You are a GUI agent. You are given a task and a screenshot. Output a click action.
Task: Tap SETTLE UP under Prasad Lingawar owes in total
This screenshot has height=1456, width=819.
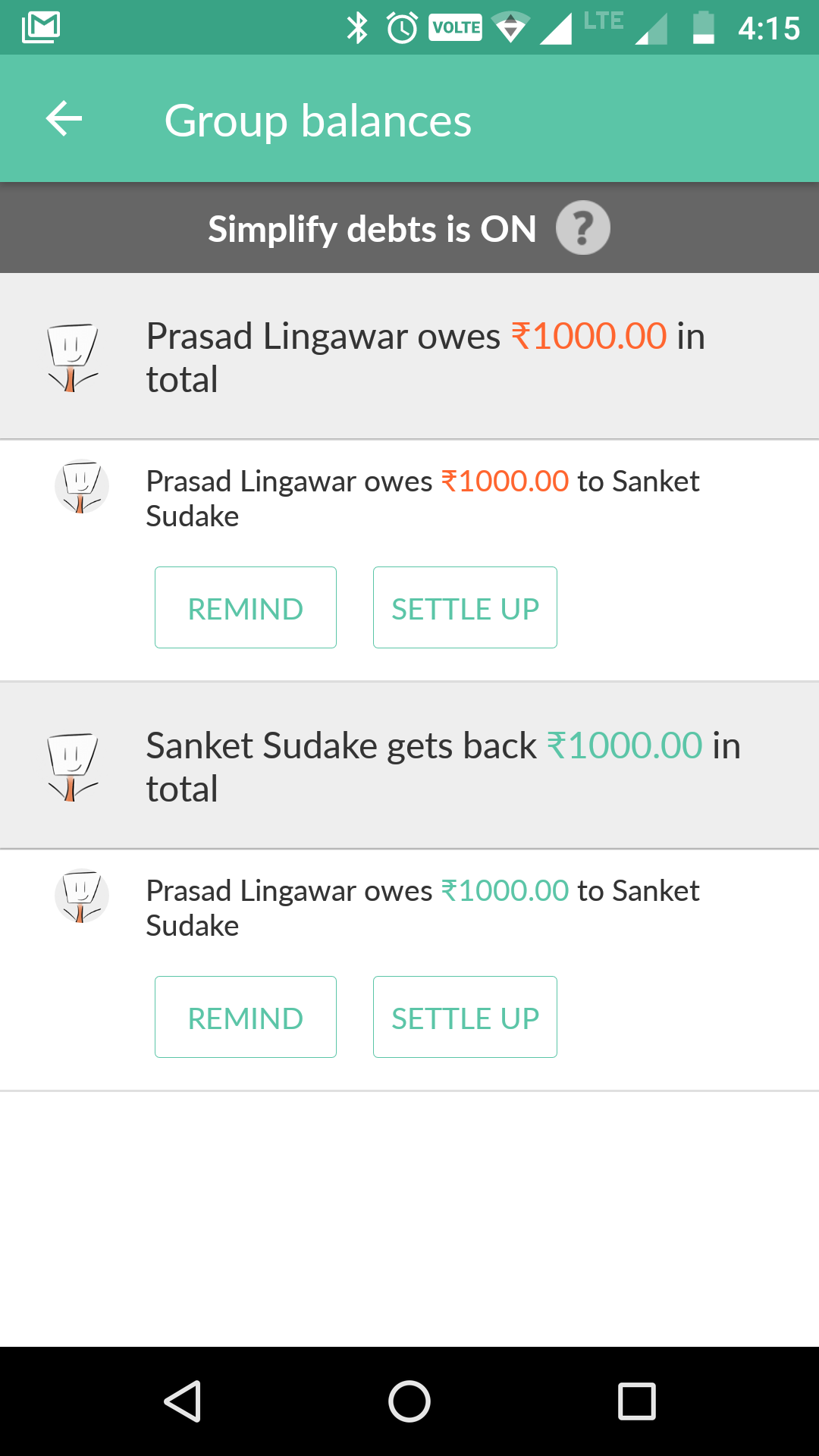pyautogui.click(x=465, y=607)
